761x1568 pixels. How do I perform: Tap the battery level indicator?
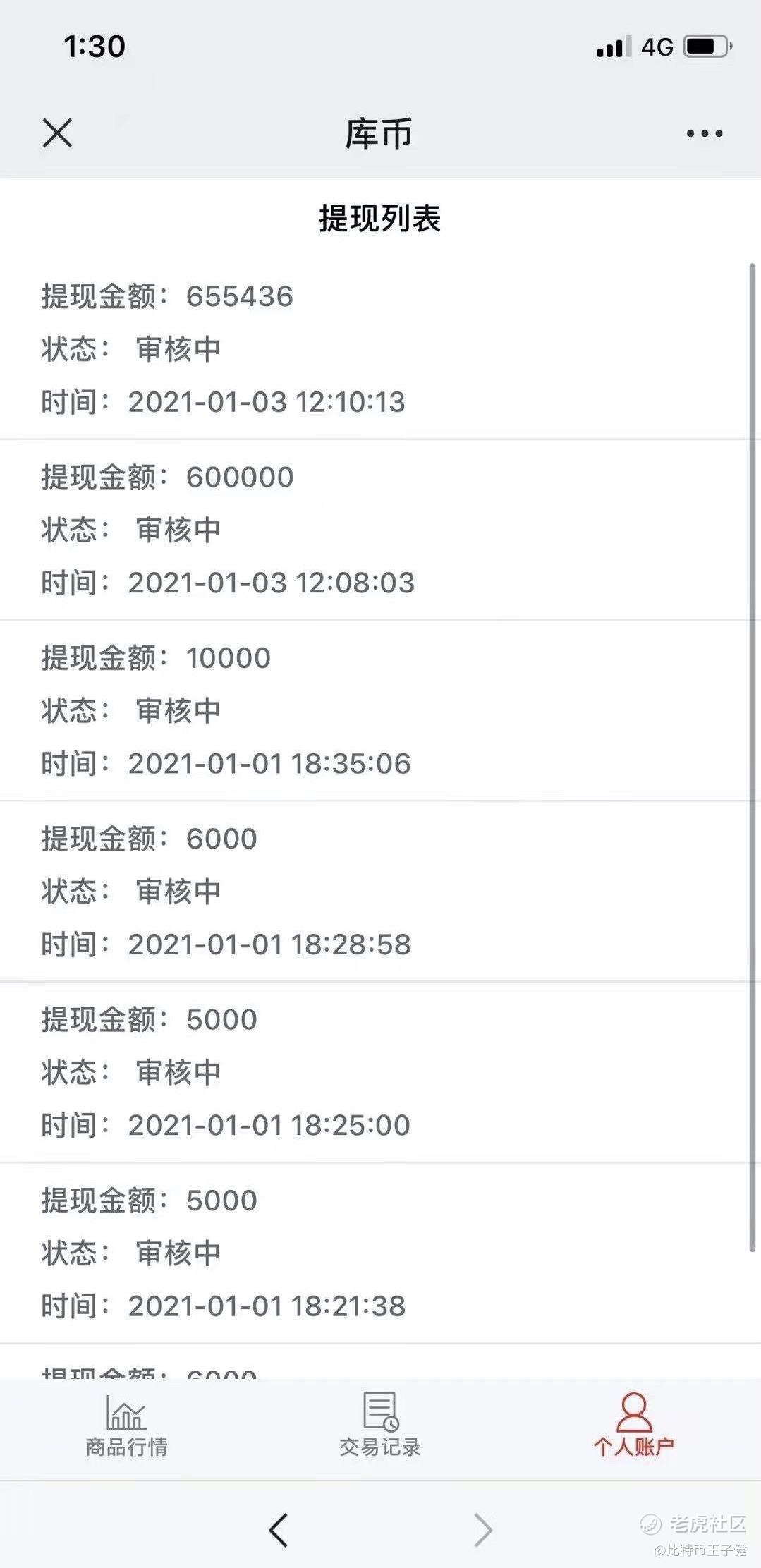click(x=705, y=46)
